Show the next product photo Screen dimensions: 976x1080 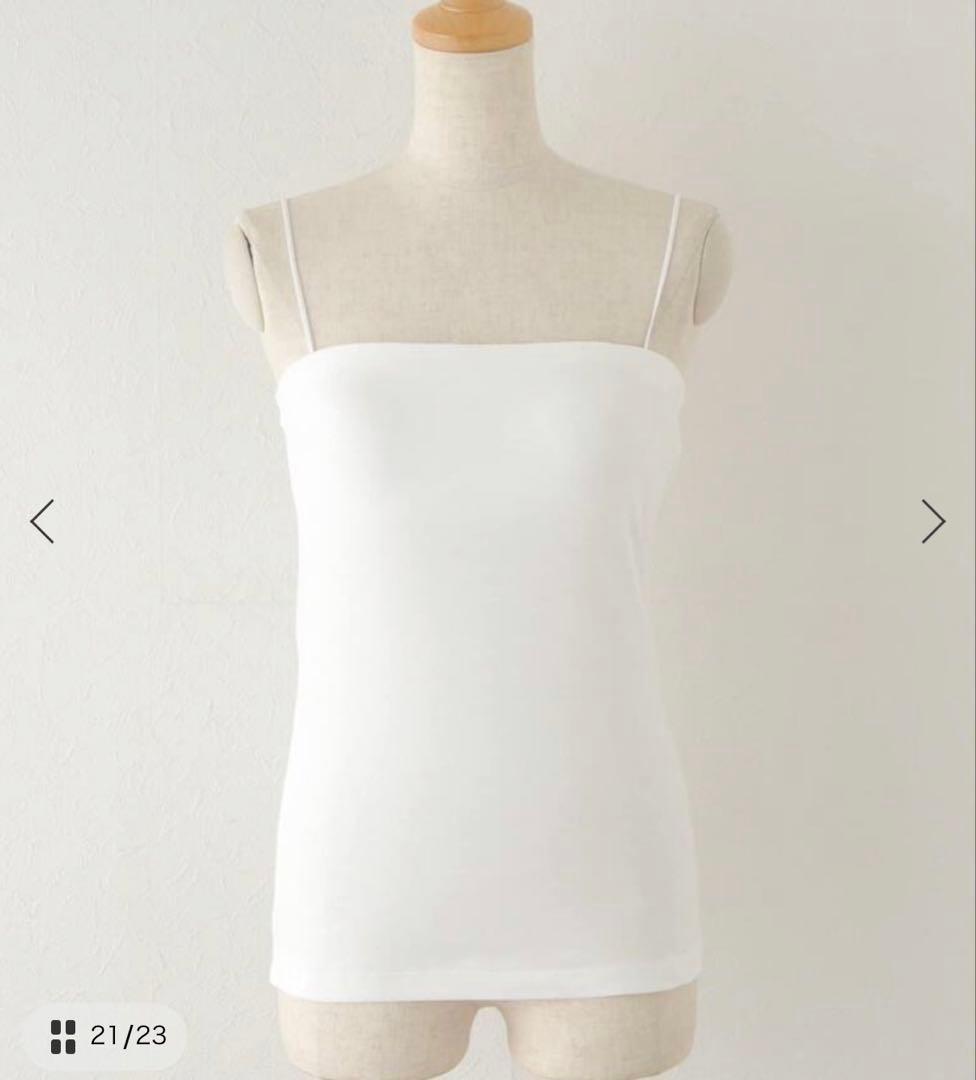pos(932,521)
